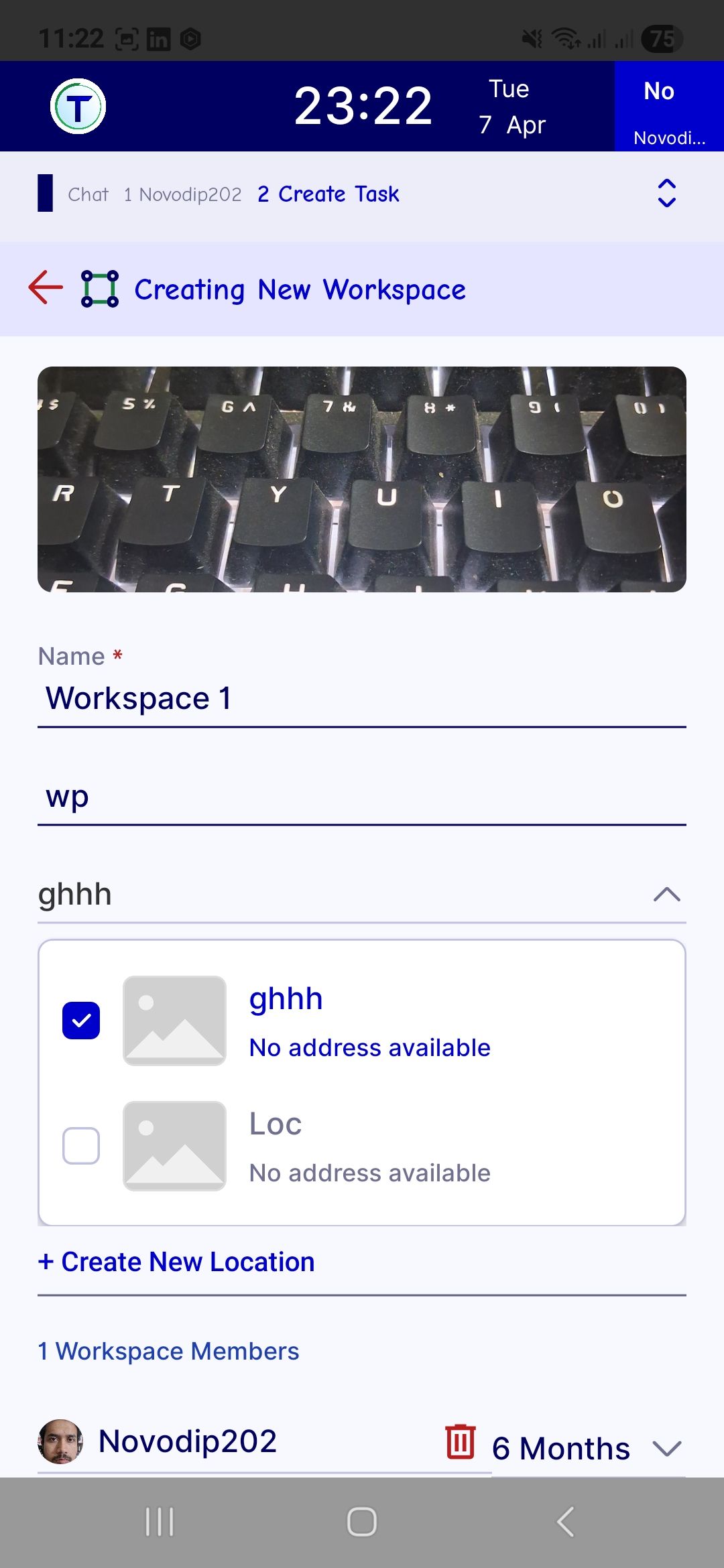Expand the breadcrumb up-down chevron

(x=666, y=194)
